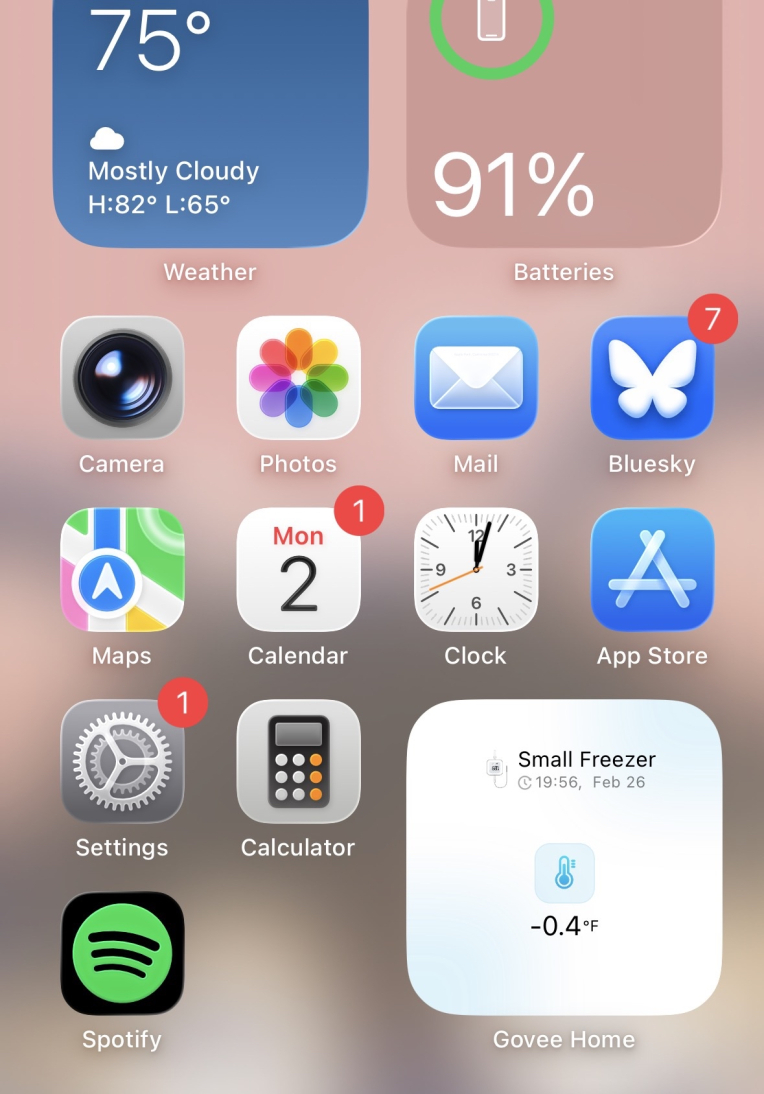764x1094 pixels.
Task: Open the Govee Home Small Freezer widget
Action: click(564, 857)
